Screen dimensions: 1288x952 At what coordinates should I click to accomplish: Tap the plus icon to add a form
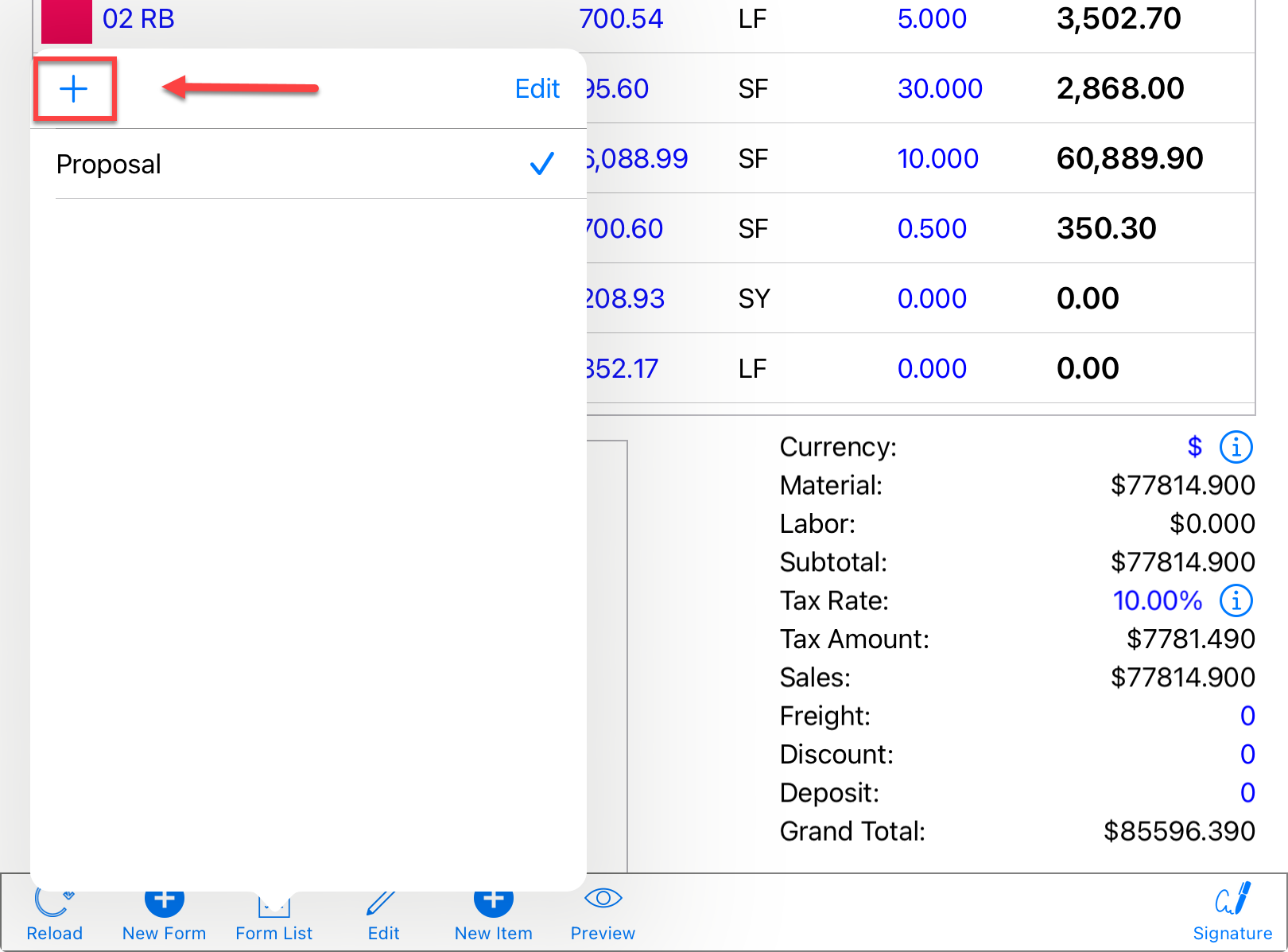[74, 89]
